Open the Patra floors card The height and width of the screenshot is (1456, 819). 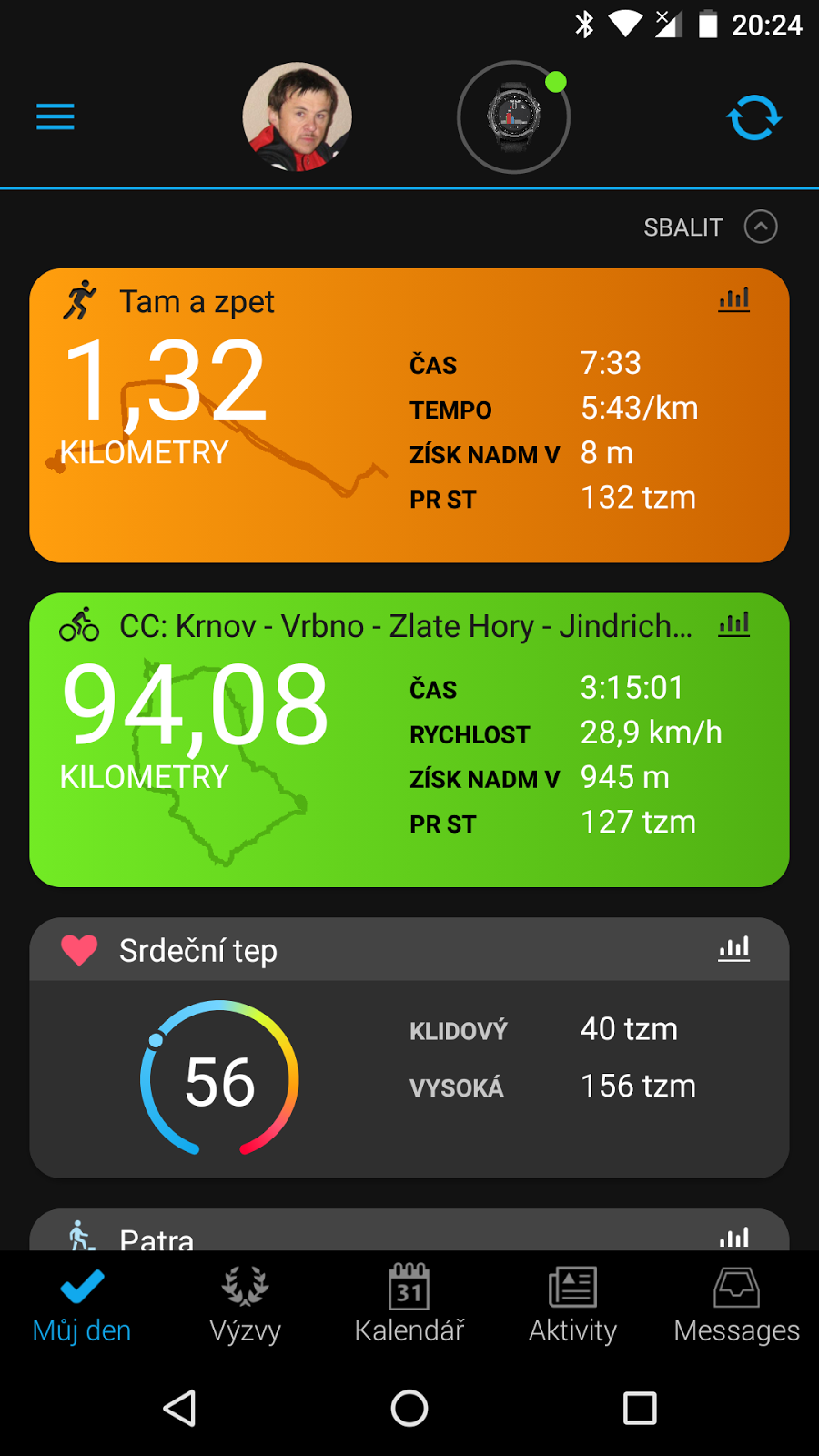409,1229
